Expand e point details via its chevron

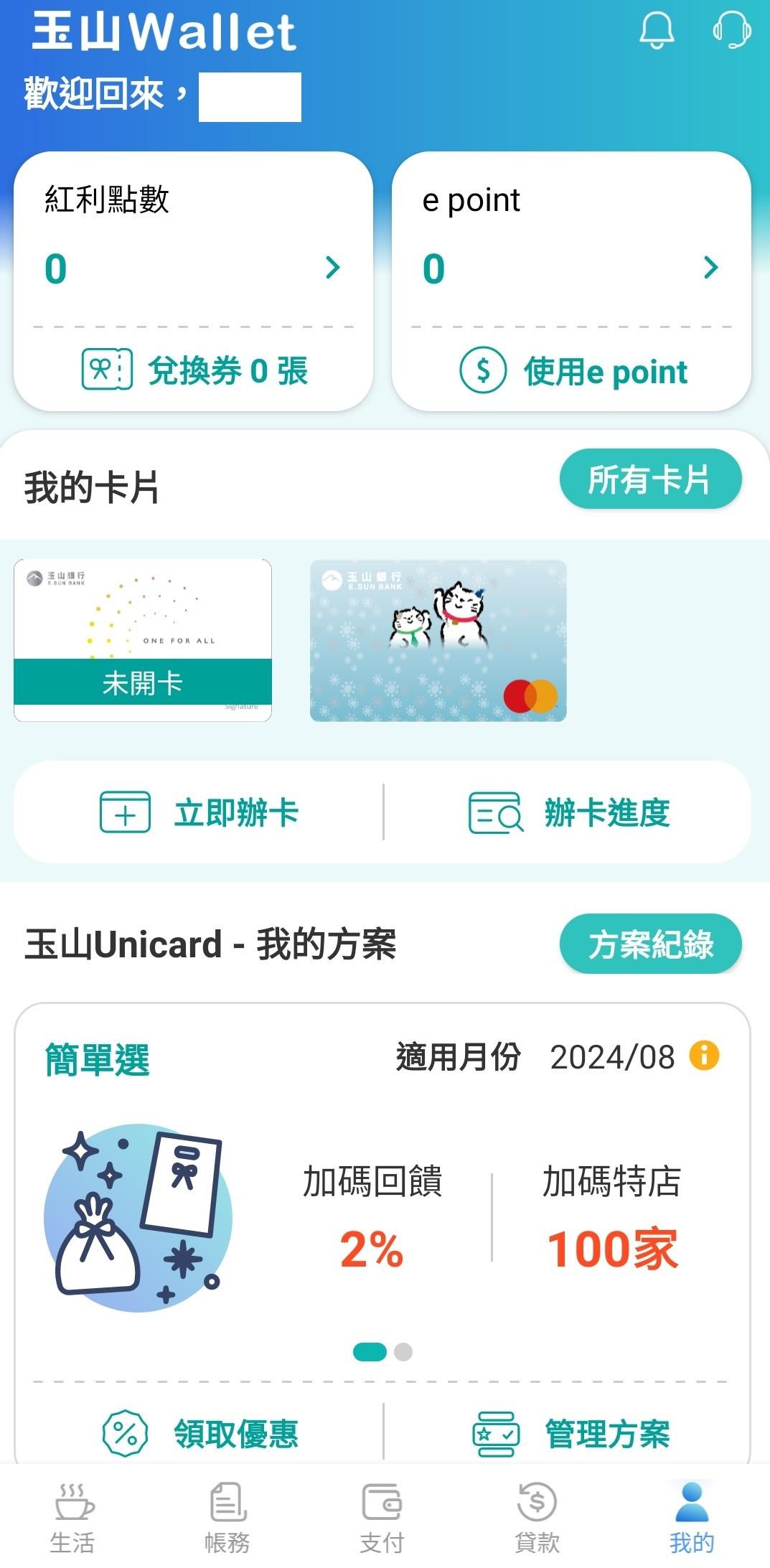coord(711,268)
